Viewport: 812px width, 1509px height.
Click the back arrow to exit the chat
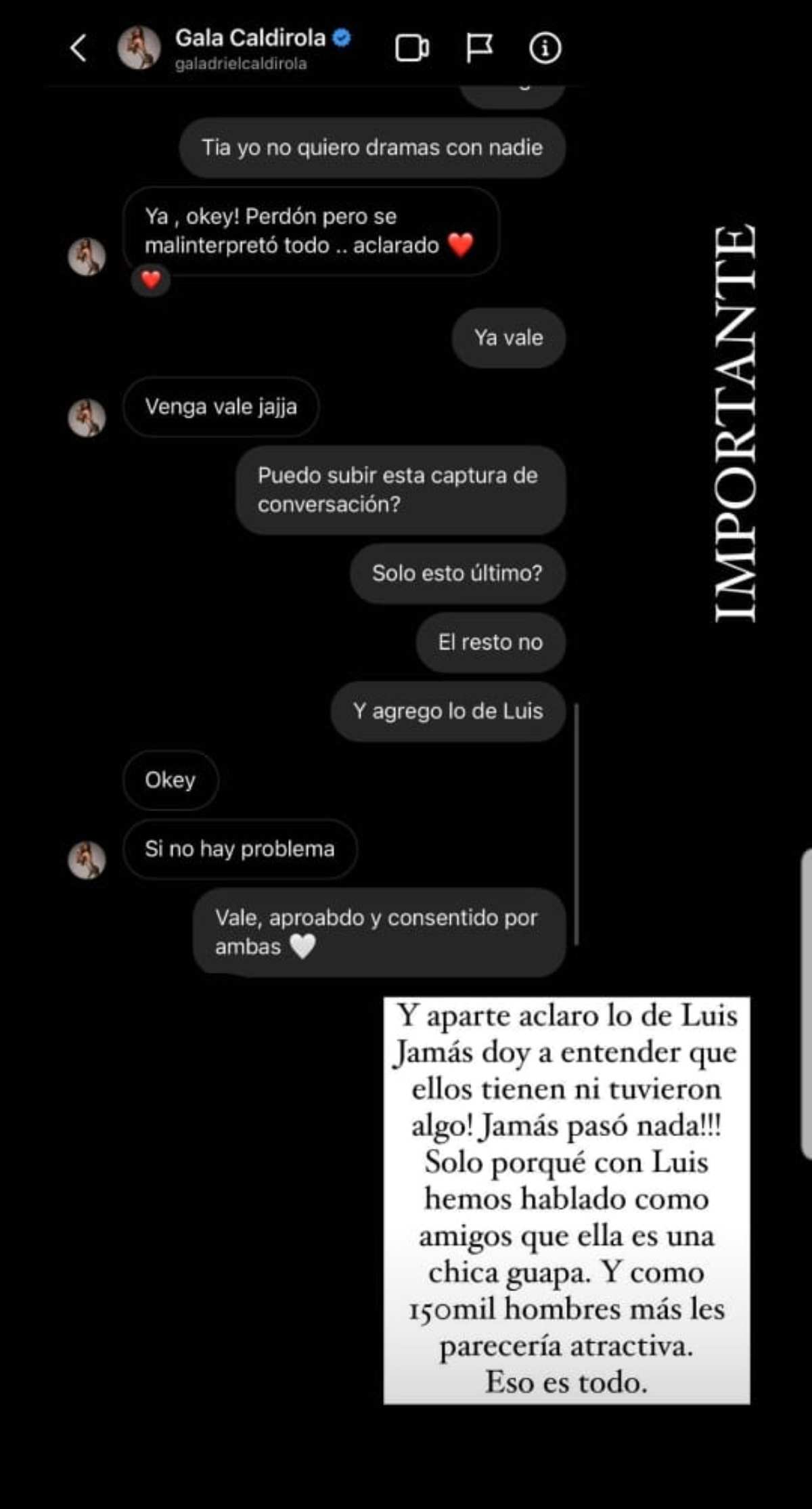point(78,48)
